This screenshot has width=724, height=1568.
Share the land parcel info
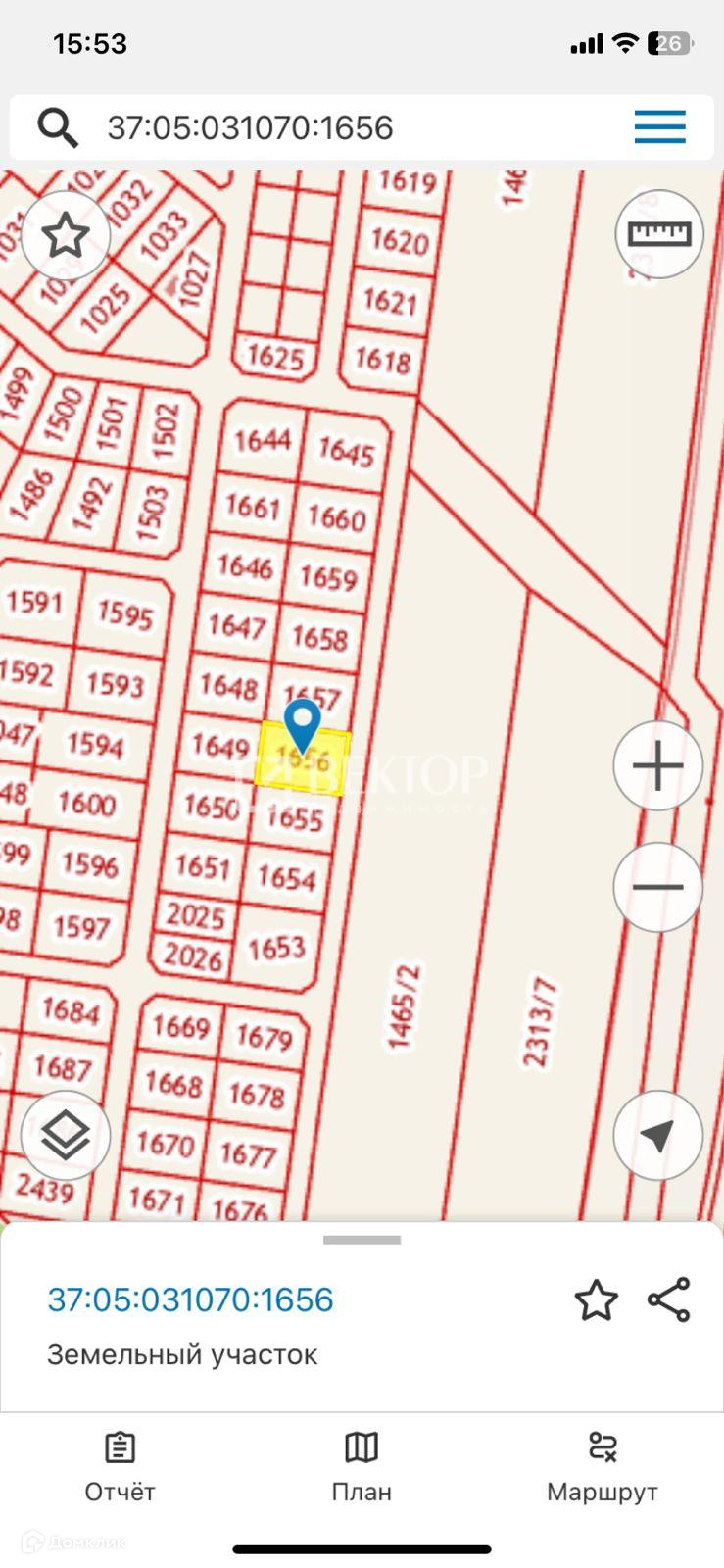[669, 1300]
